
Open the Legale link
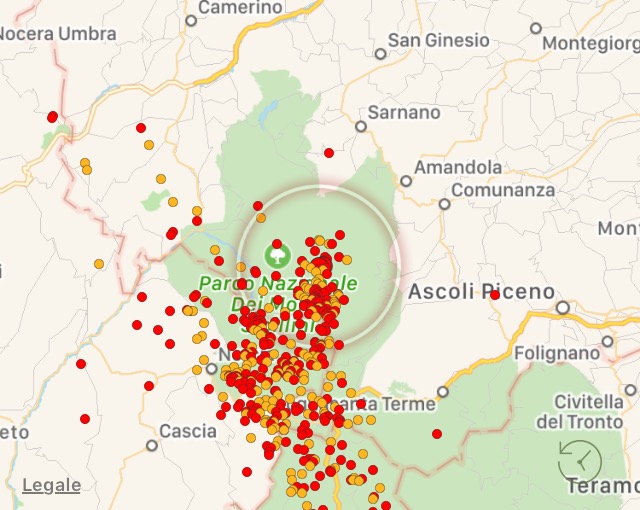tap(51, 485)
